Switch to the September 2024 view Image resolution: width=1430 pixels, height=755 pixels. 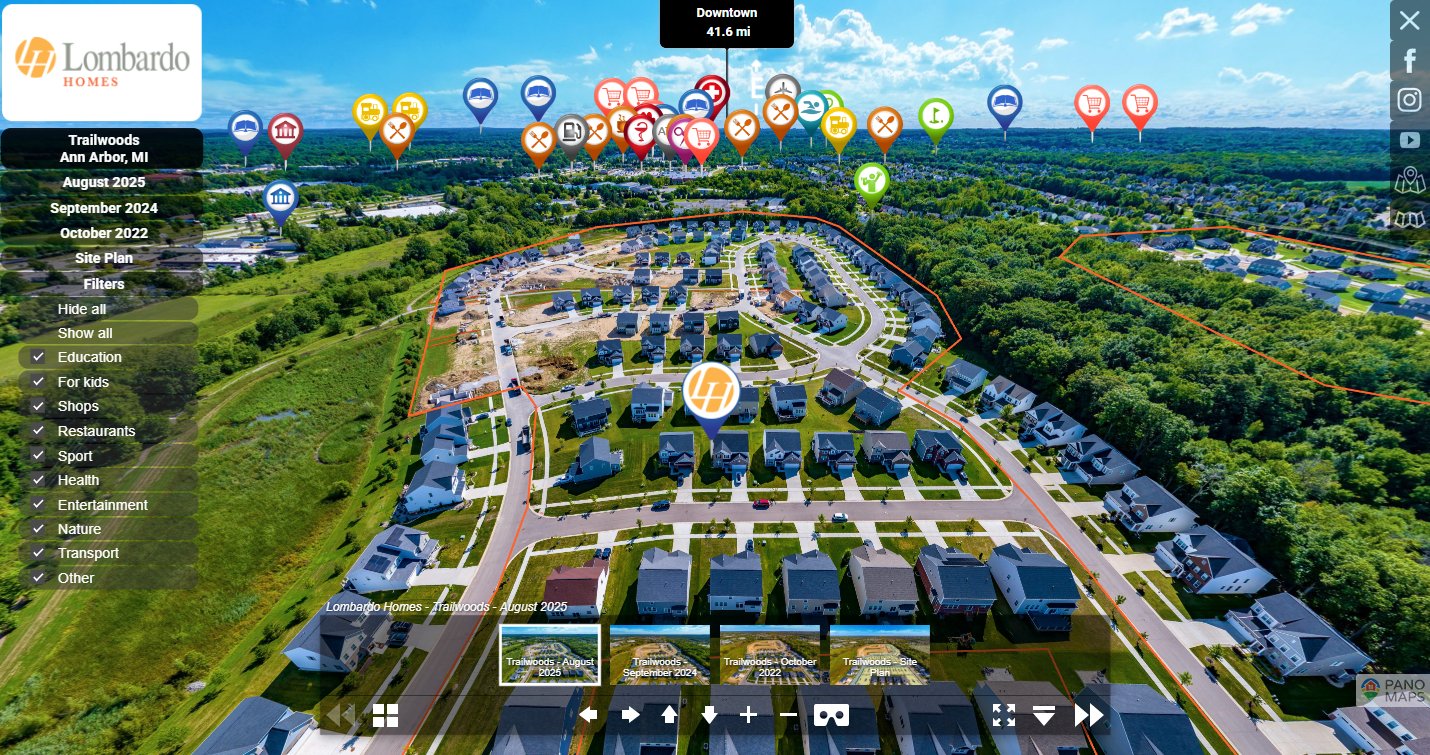103,208
